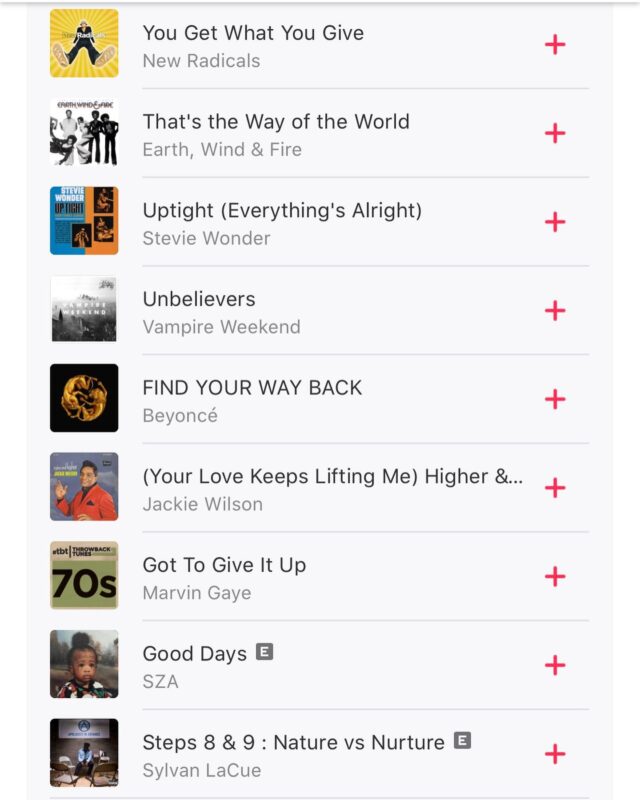Viewport: 640px width, 800px height.
Task: Add Unbelievers by Vampire Weekend
Action: pyautogui.click(x=555, y=311)
